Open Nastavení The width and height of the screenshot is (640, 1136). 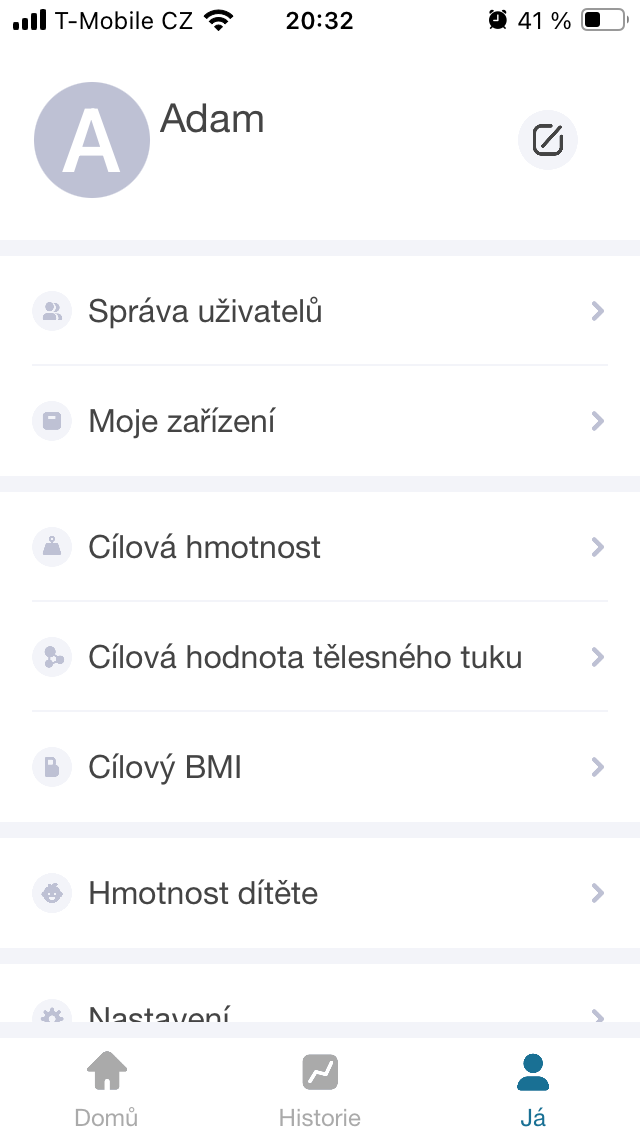(x=320, y=1012)
